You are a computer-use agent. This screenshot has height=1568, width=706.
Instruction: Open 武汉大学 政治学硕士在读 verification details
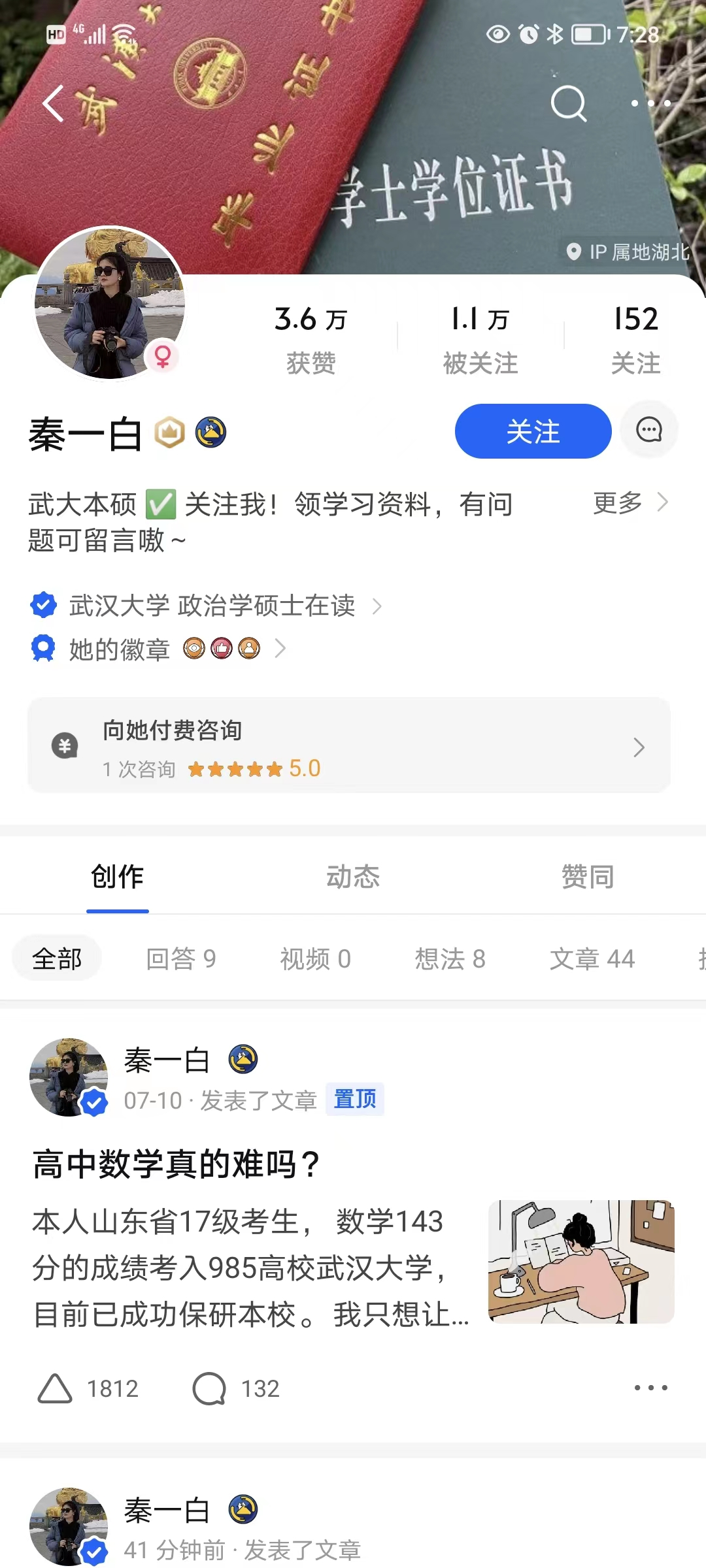coord(212,606)
